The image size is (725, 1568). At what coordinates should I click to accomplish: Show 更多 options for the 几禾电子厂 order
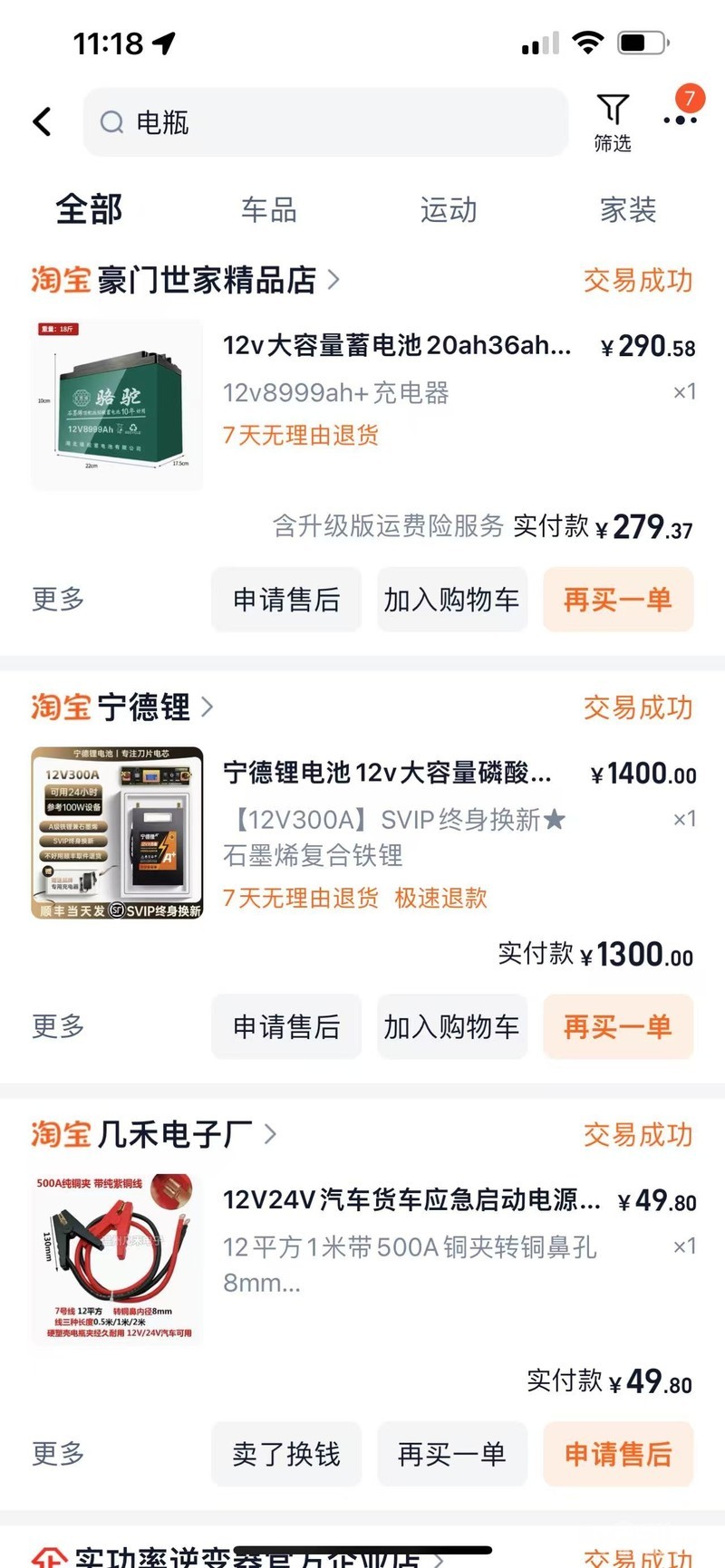(58, 1455)
